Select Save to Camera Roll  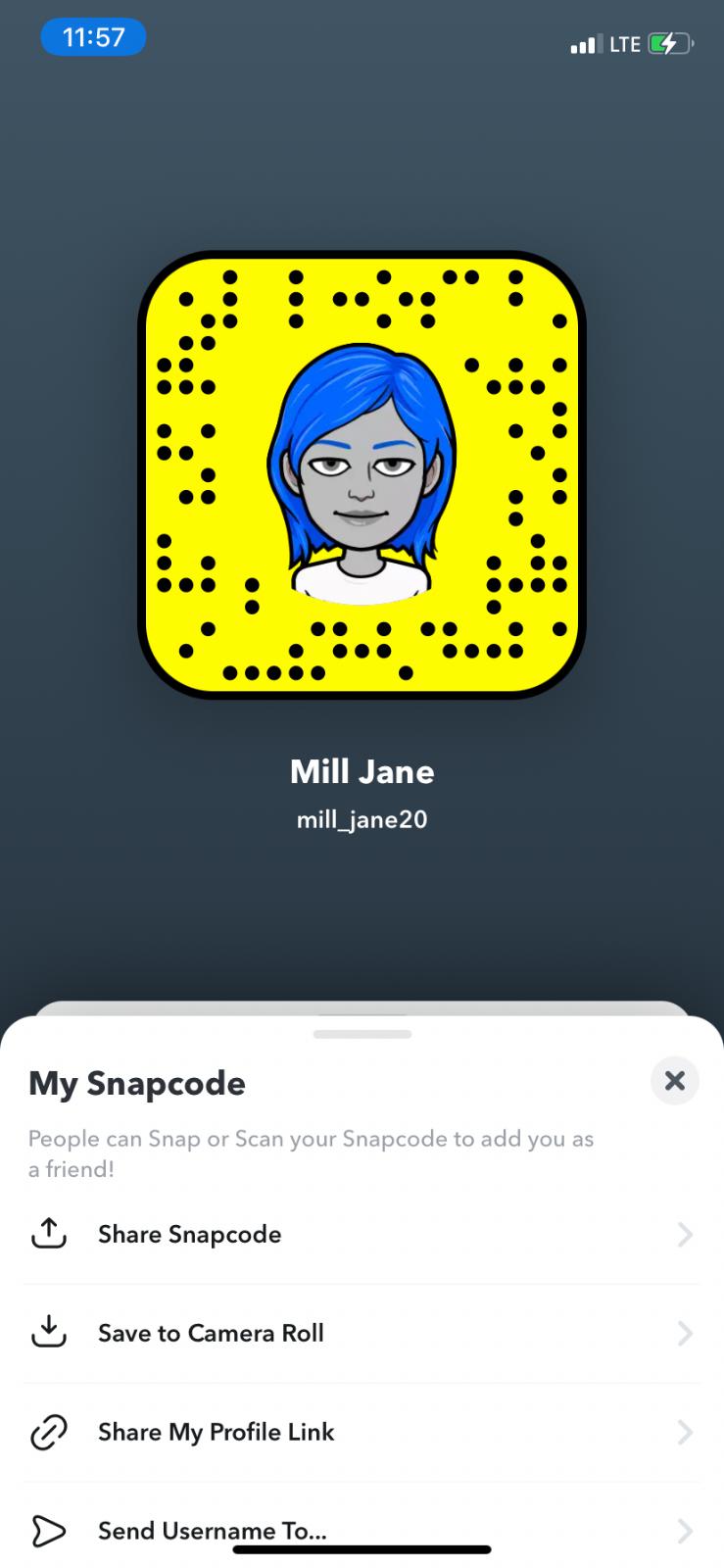361,1333
